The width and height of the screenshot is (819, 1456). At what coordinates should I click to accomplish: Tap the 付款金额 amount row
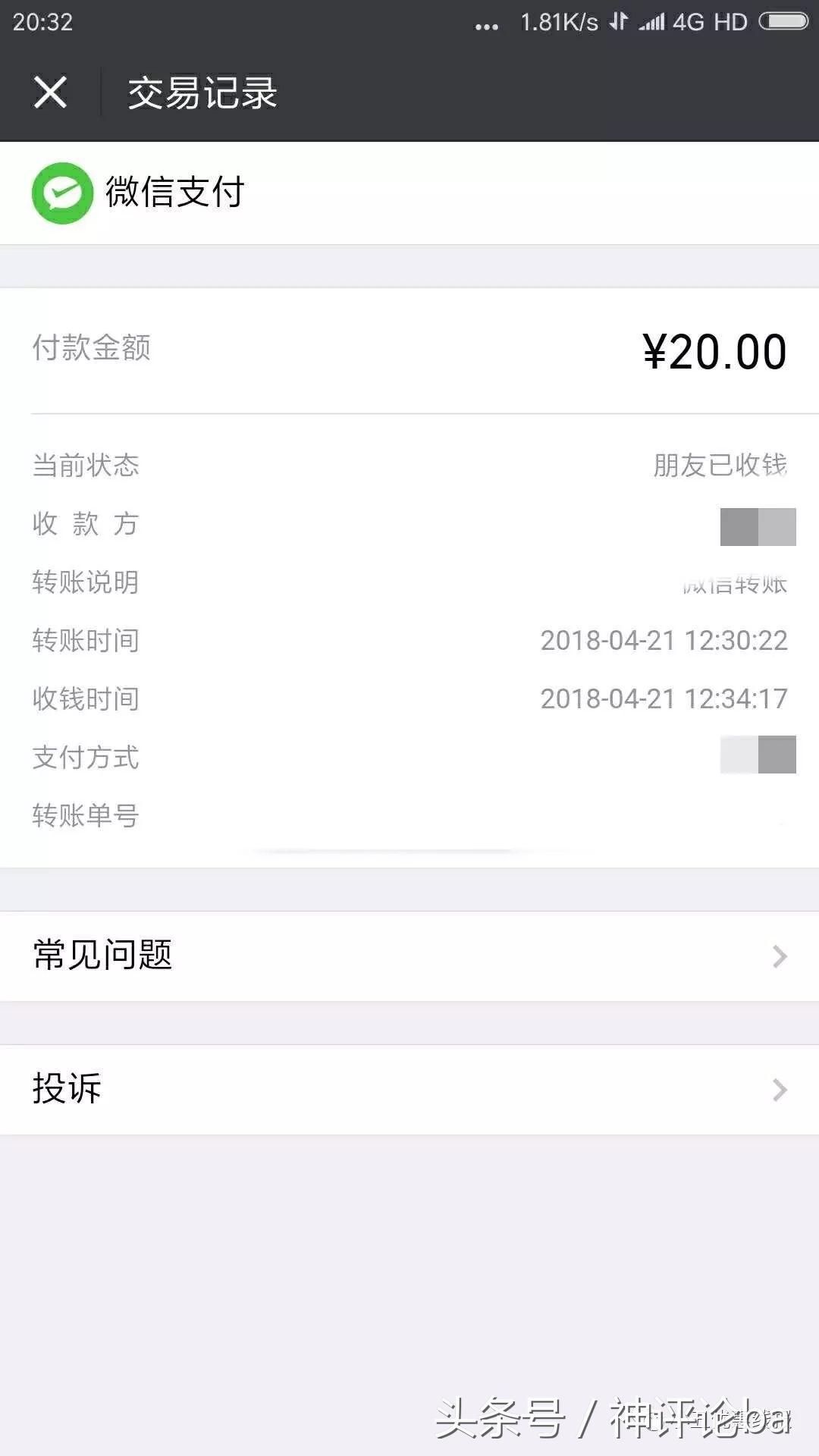[x=409, y=350]
